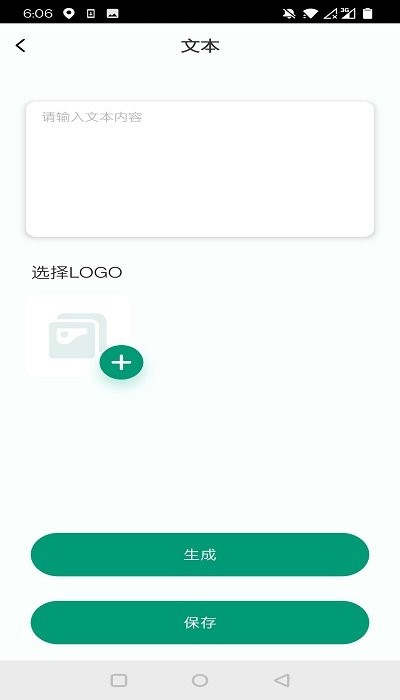Focus the text content input field
The width and height of the screenshot is (400, 700).
click(x=200, y=169)
